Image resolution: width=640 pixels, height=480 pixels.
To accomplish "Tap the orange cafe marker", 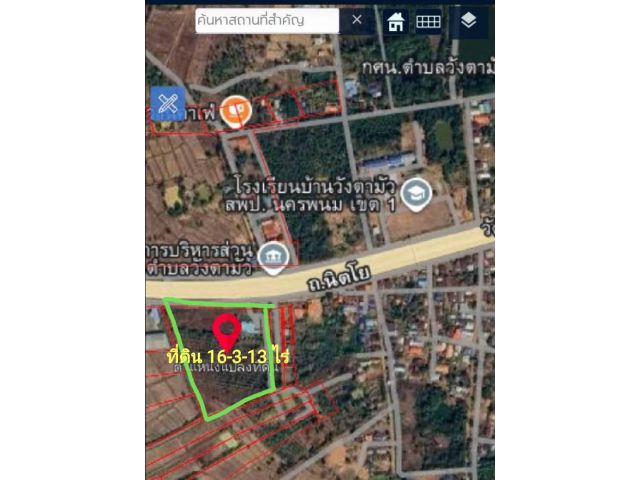I will (235, 110).
